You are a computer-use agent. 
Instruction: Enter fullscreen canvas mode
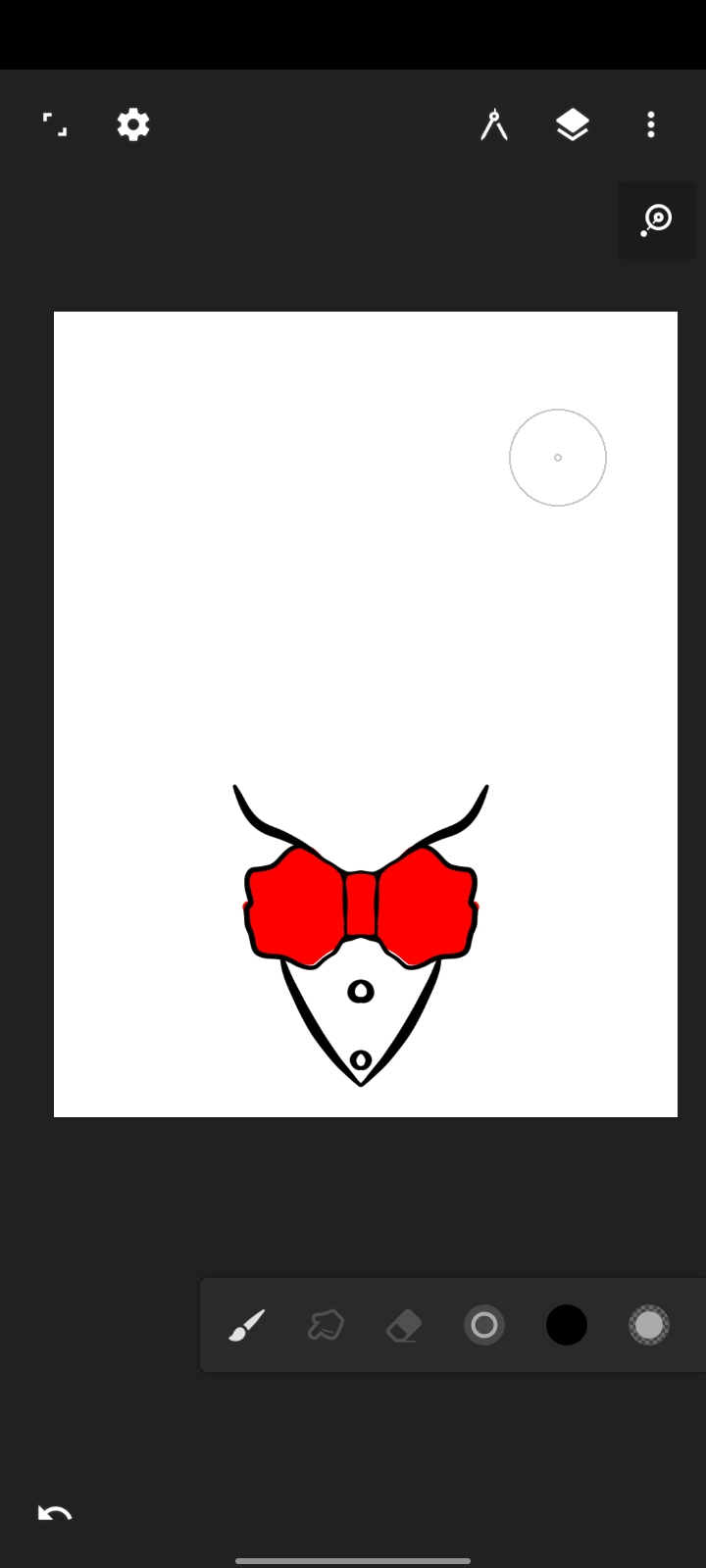pos(55,124)
